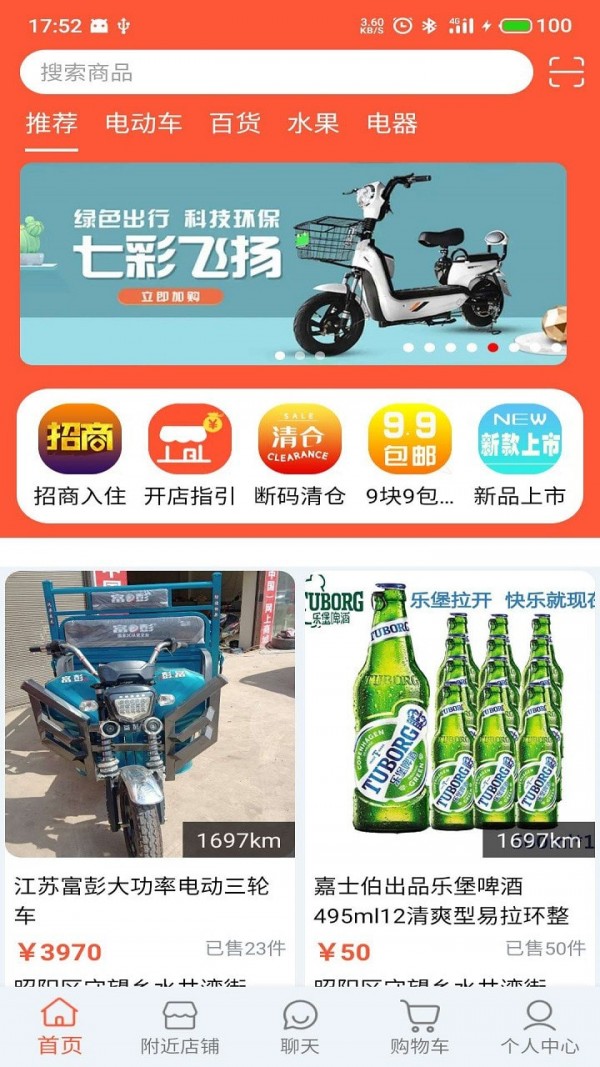Screen dimensions: 600x1067
Task: Go to the 附近店铺 tab
Action: click(180, 1028)
